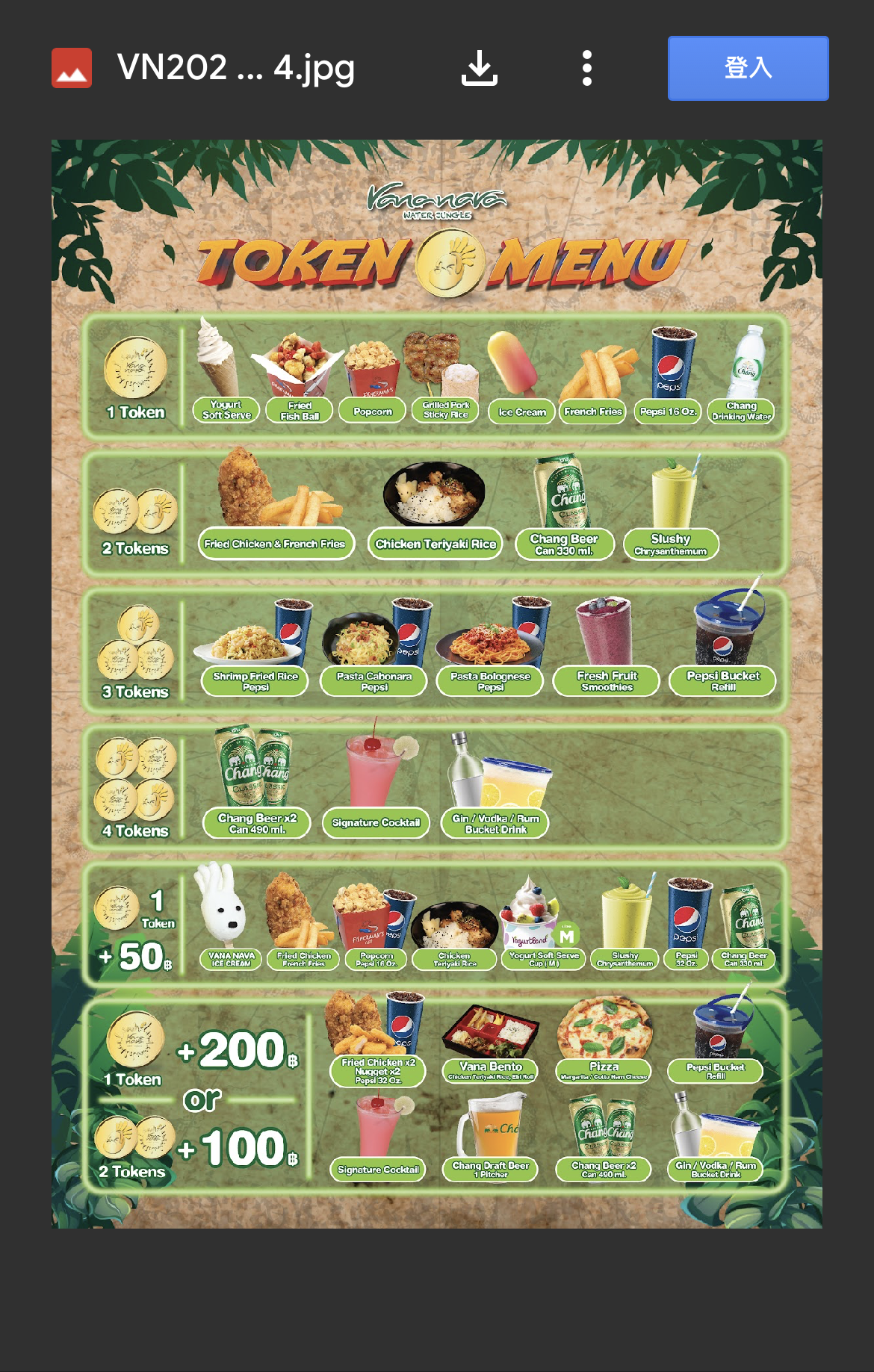Download the VN202 image file

point(479,68)
